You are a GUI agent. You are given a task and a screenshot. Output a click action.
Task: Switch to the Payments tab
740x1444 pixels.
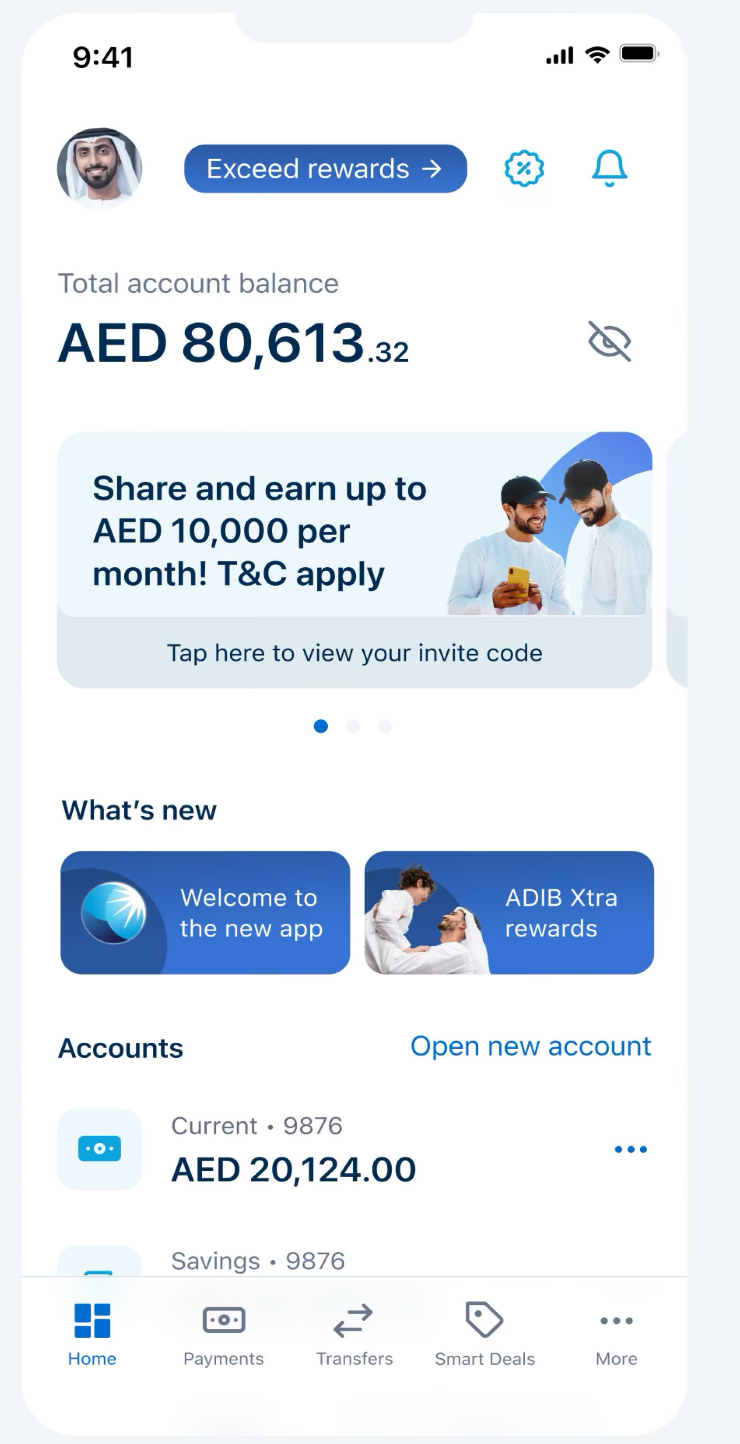223,1334
